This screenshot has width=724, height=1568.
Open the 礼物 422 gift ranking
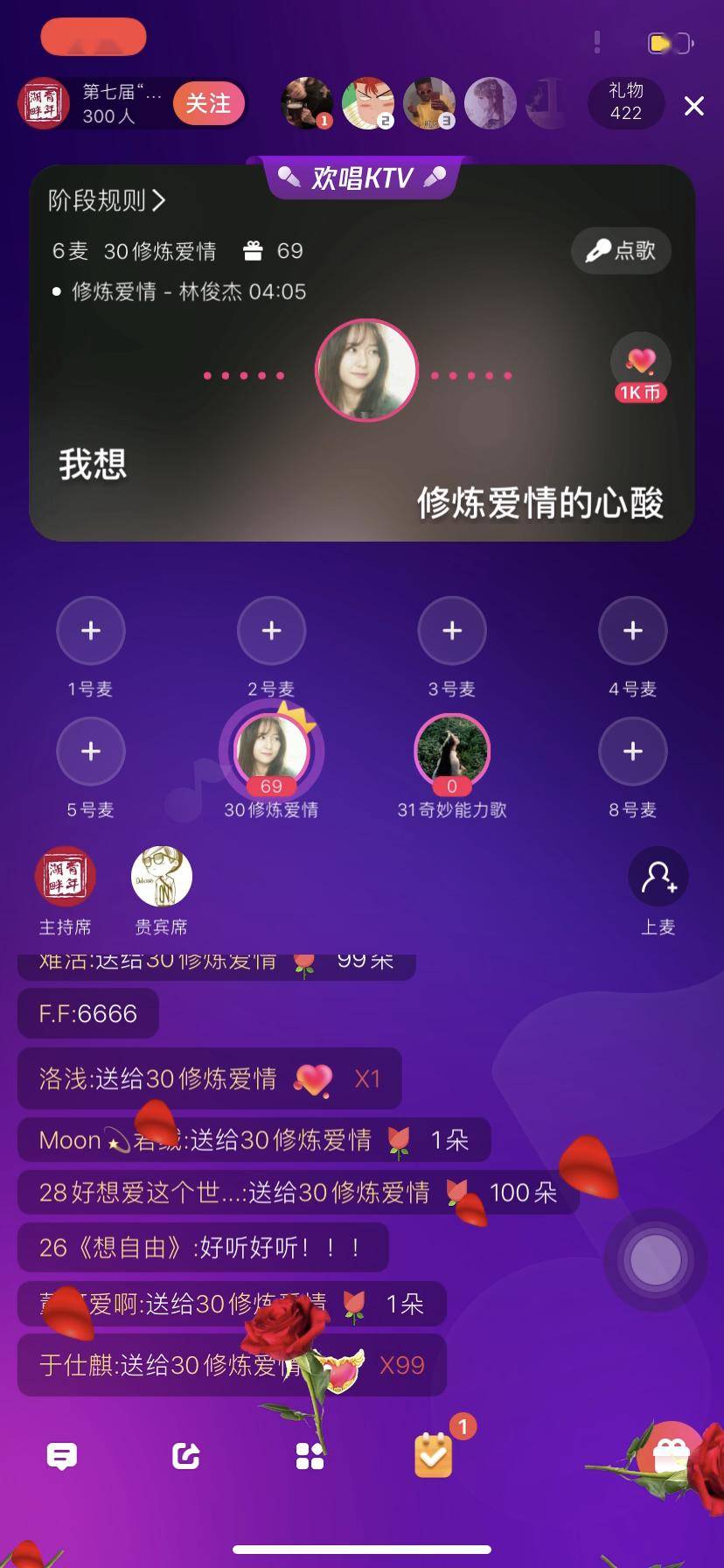click(626, 102)
